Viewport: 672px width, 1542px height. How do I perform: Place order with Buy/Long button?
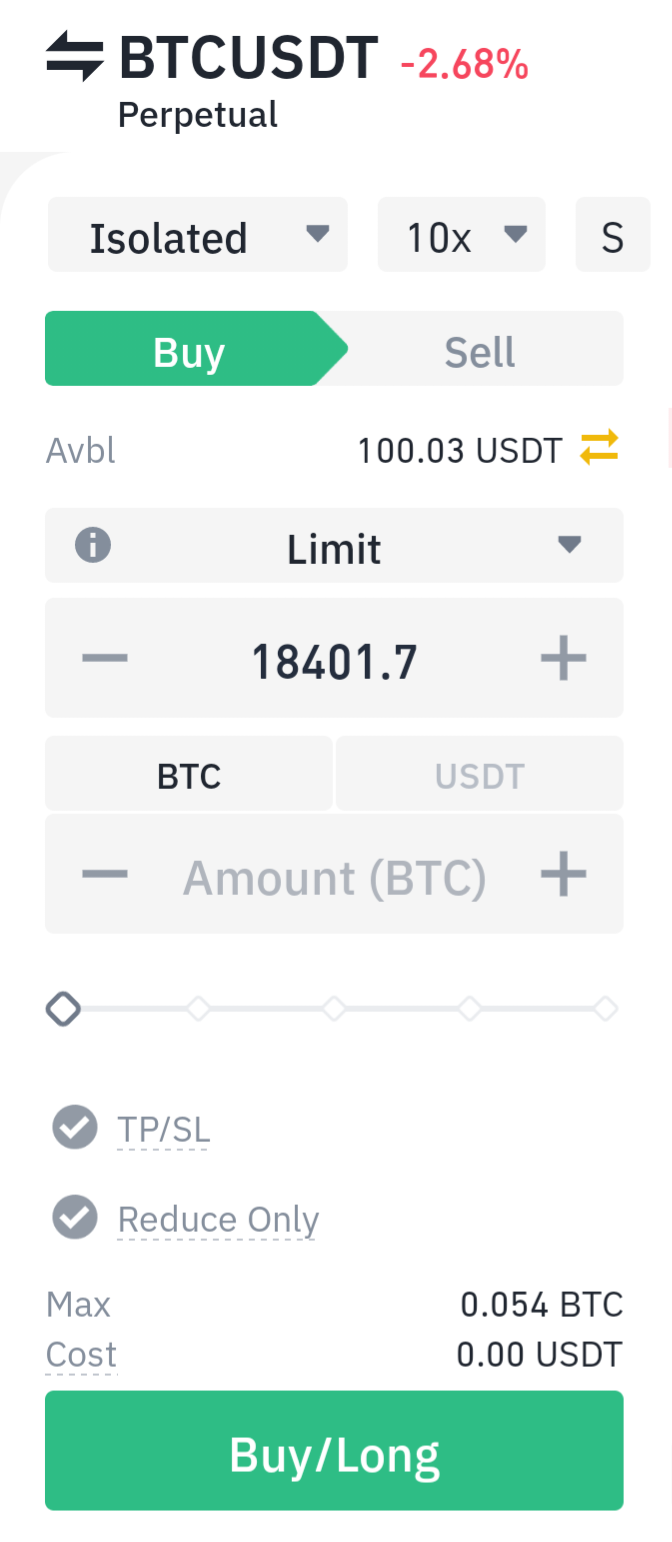click(x=334, y=1451)
